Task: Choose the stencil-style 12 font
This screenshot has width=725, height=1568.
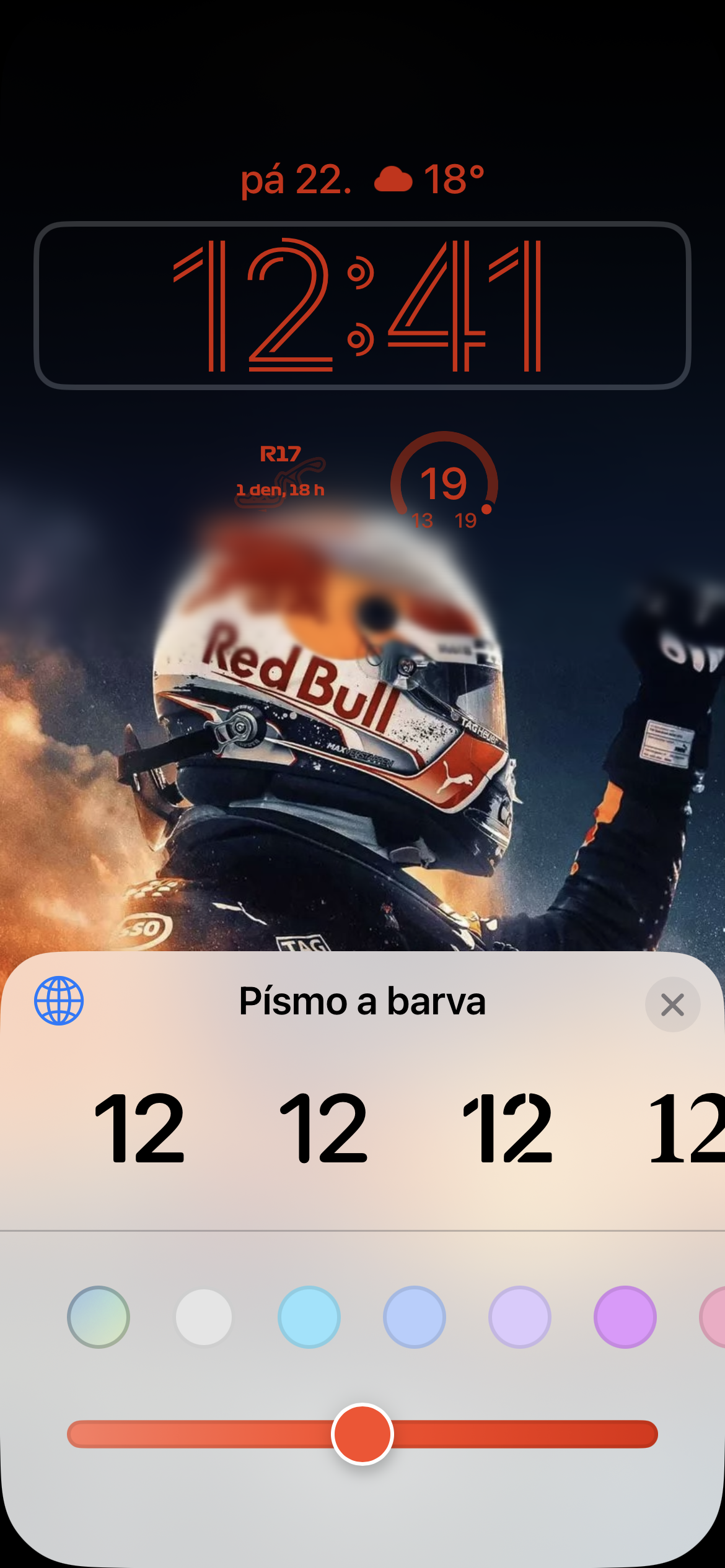Action: point(507,1128)
